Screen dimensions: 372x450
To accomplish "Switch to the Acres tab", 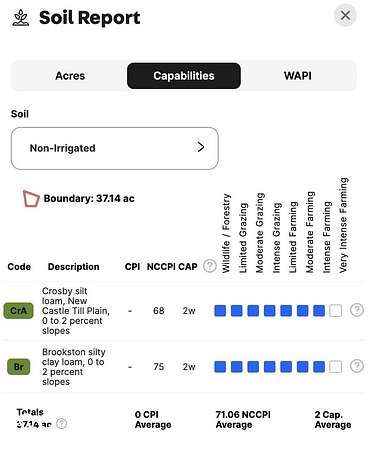I will 70,76.
